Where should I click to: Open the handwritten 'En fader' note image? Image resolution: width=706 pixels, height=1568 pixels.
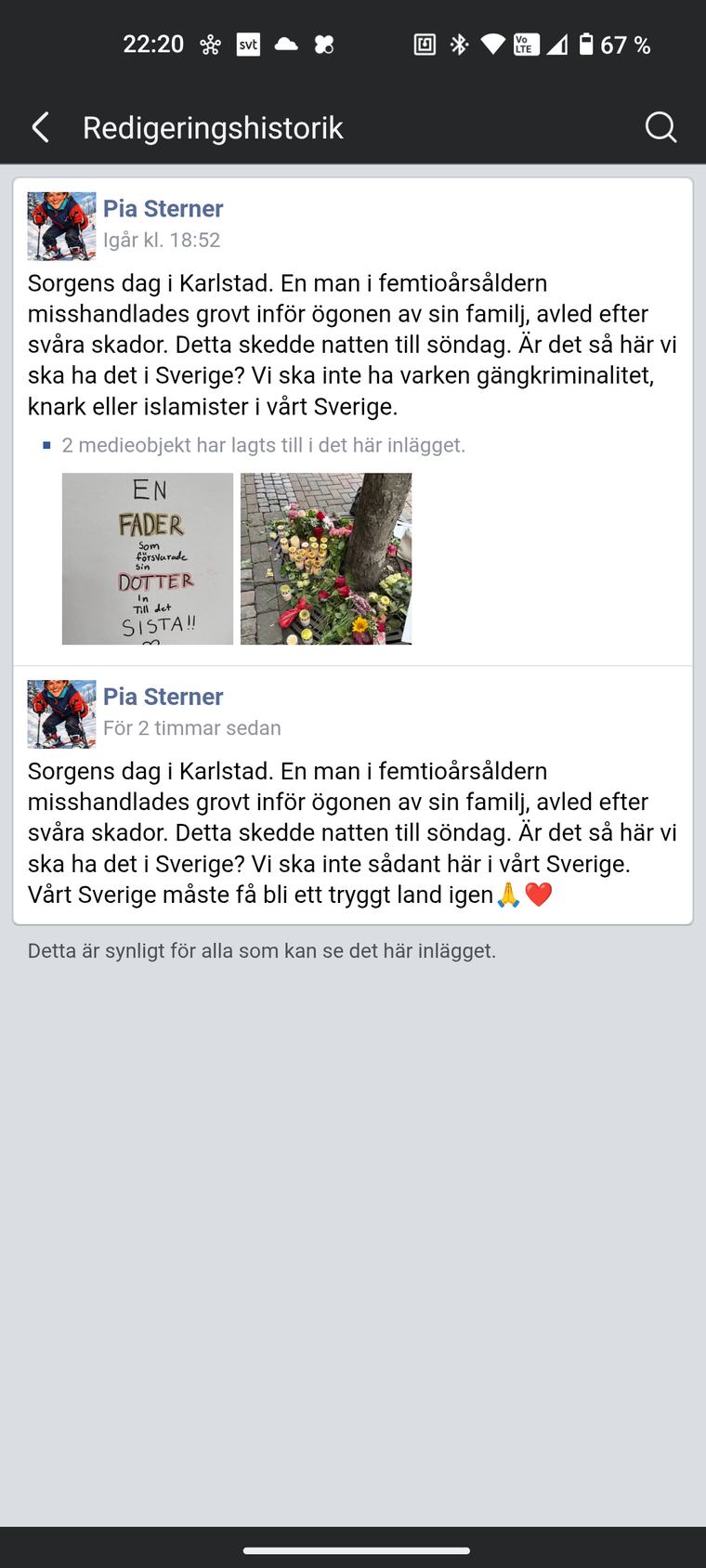coord(148,559)
